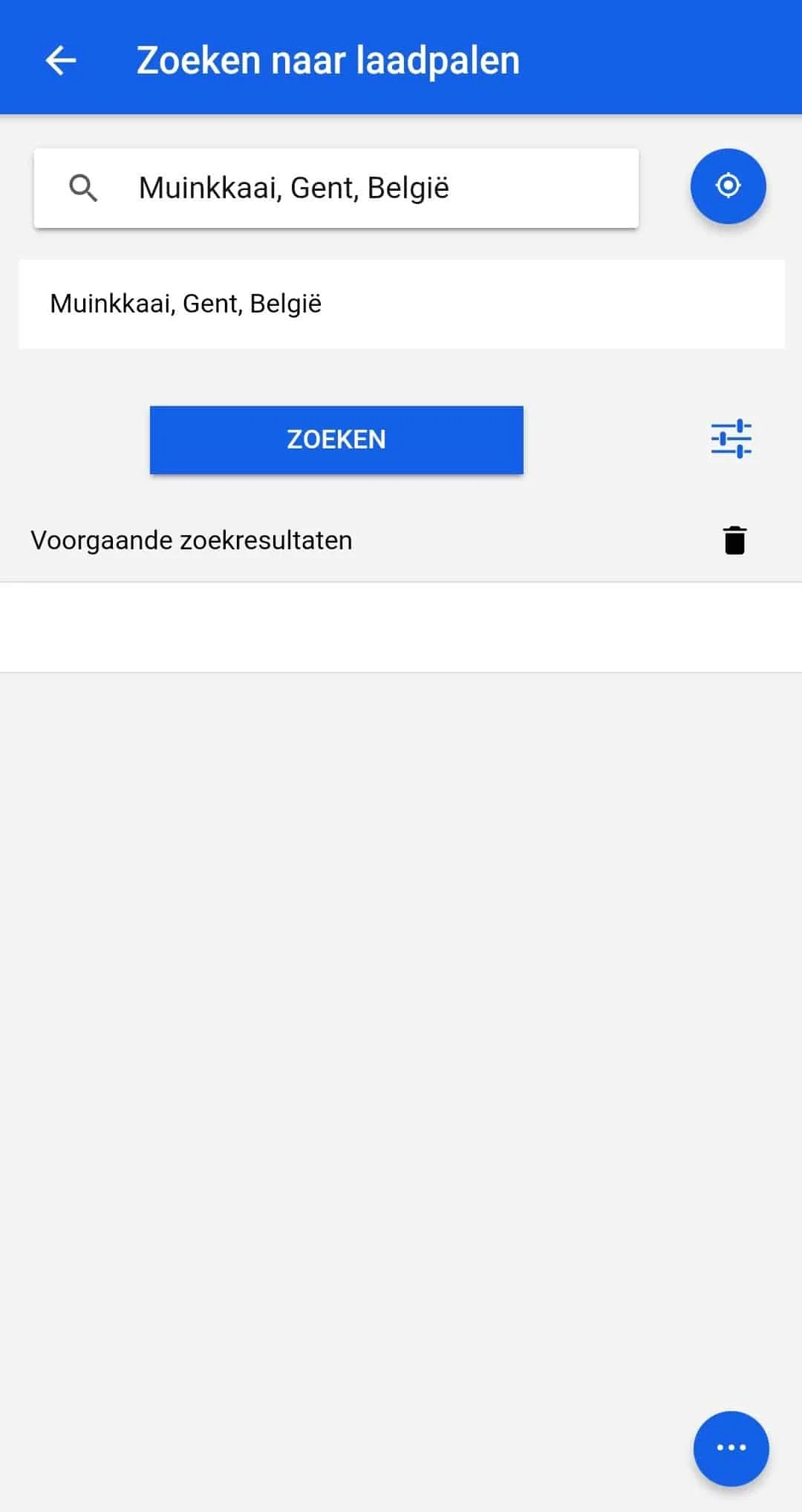This screenshot has width=802, height=1512.
Task: Open the filter sliders icon
Action: click(731, 439)
